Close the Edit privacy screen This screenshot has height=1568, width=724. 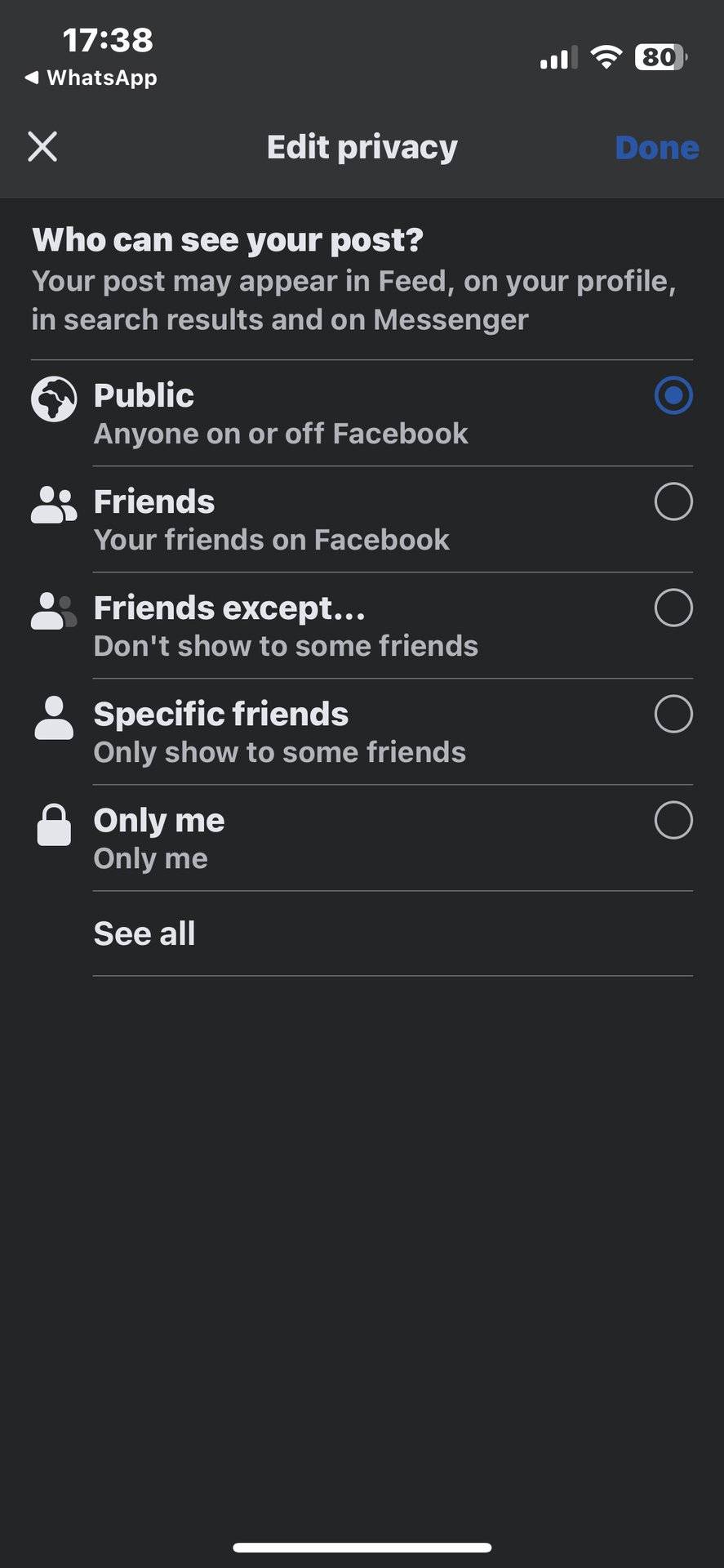tap(42, 148)
